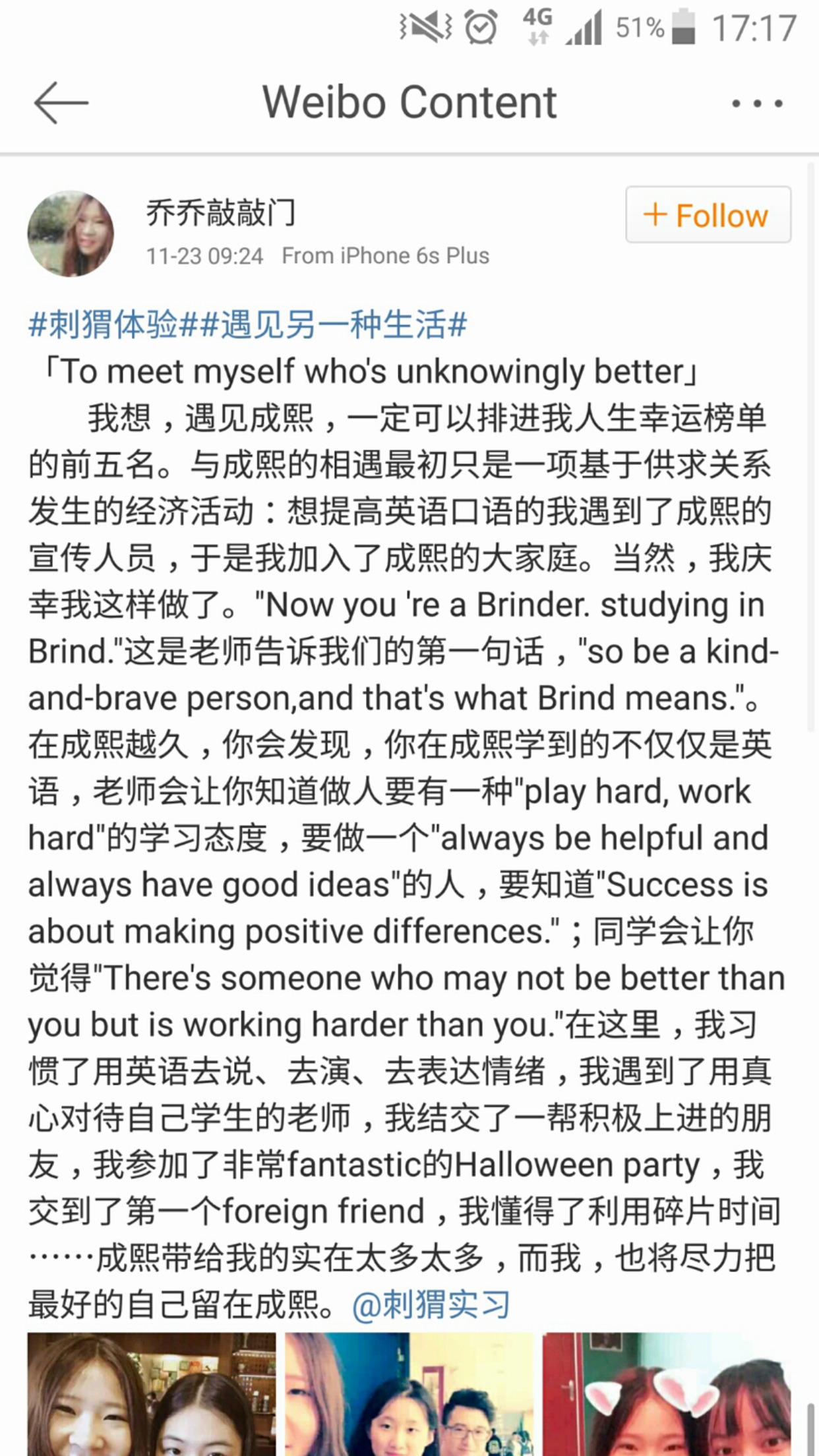View the third photo with bunny ears
The height and width of the screenshot is (1456, 819).
pyautogui.click(x=666, y=1394)
